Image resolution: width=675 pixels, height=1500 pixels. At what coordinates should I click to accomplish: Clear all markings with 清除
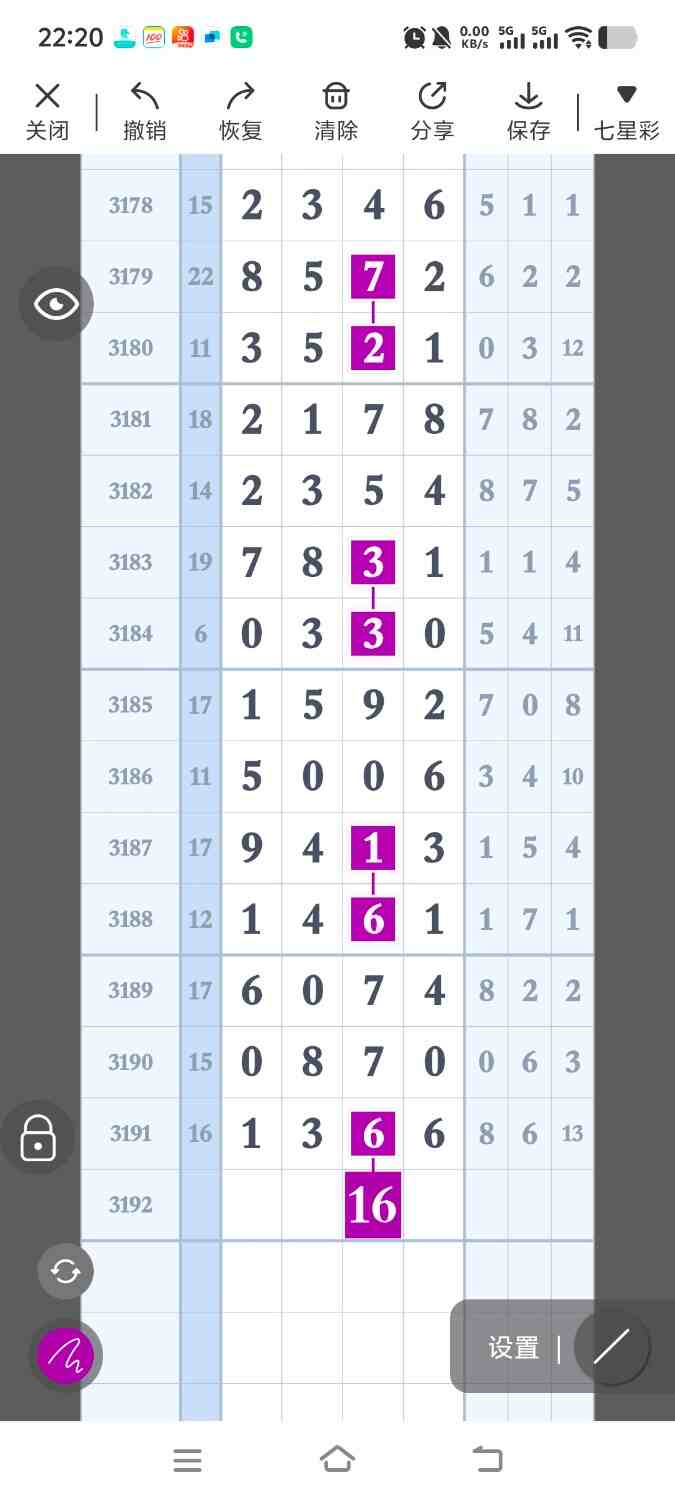tap(336, 111)
